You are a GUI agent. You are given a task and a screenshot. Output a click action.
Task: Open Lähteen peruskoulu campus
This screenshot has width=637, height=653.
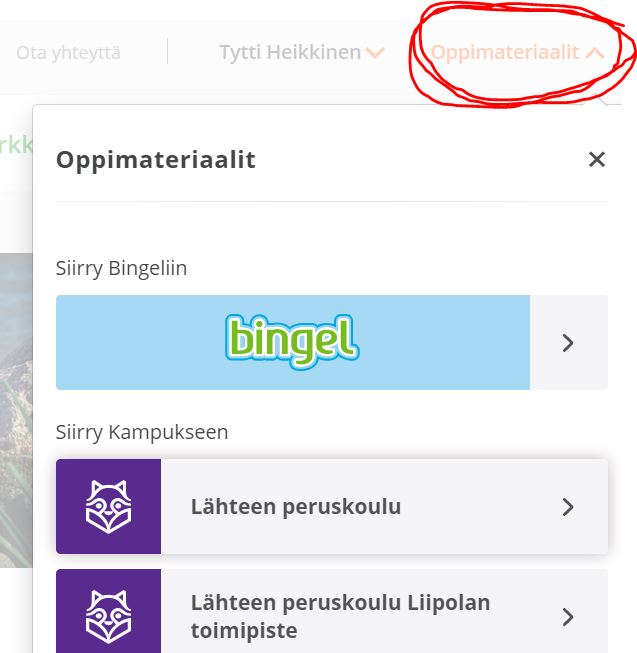click(x=331, y=506)
